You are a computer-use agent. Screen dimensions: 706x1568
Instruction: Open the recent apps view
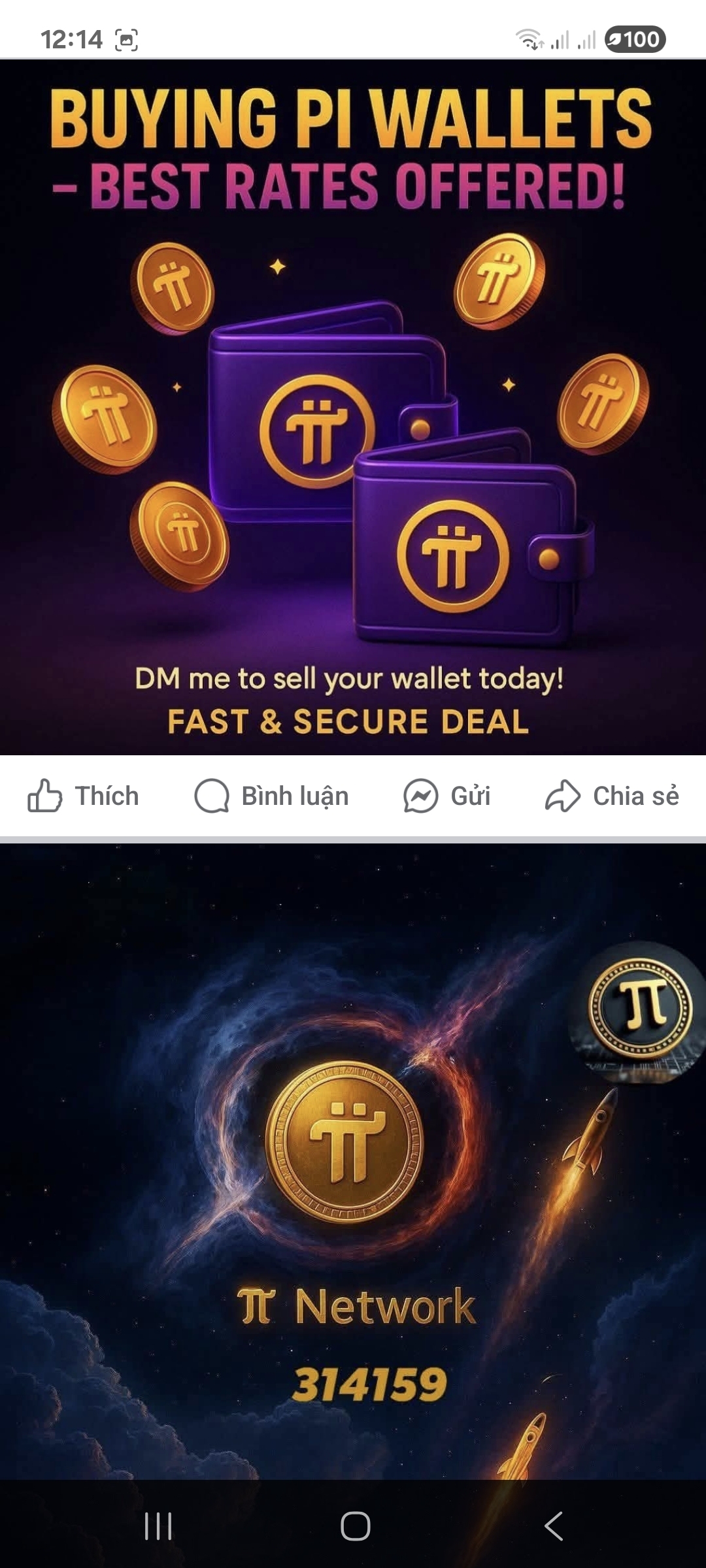coord(158,1526)
